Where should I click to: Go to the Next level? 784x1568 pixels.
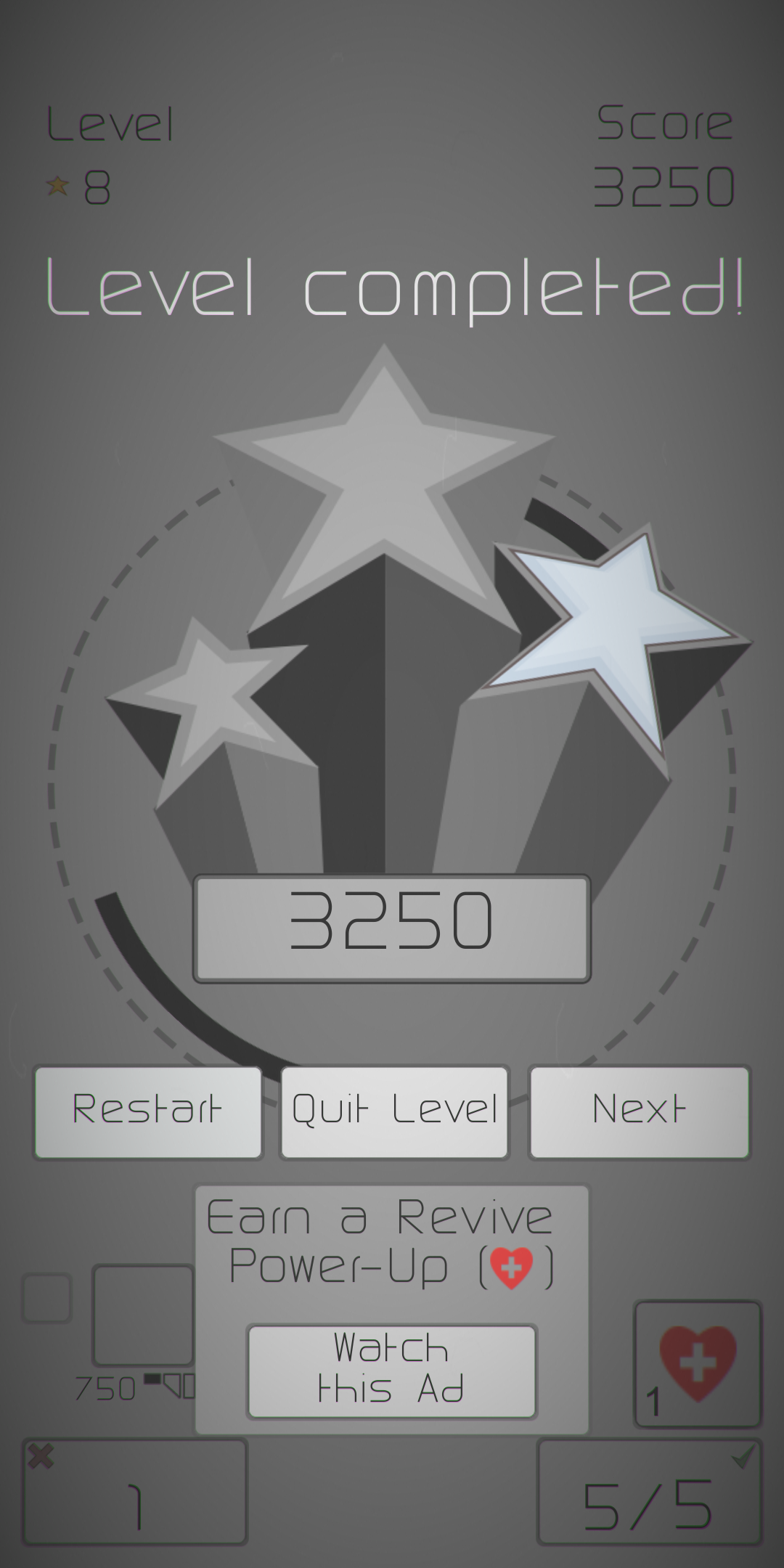[x=640, y=1111]
